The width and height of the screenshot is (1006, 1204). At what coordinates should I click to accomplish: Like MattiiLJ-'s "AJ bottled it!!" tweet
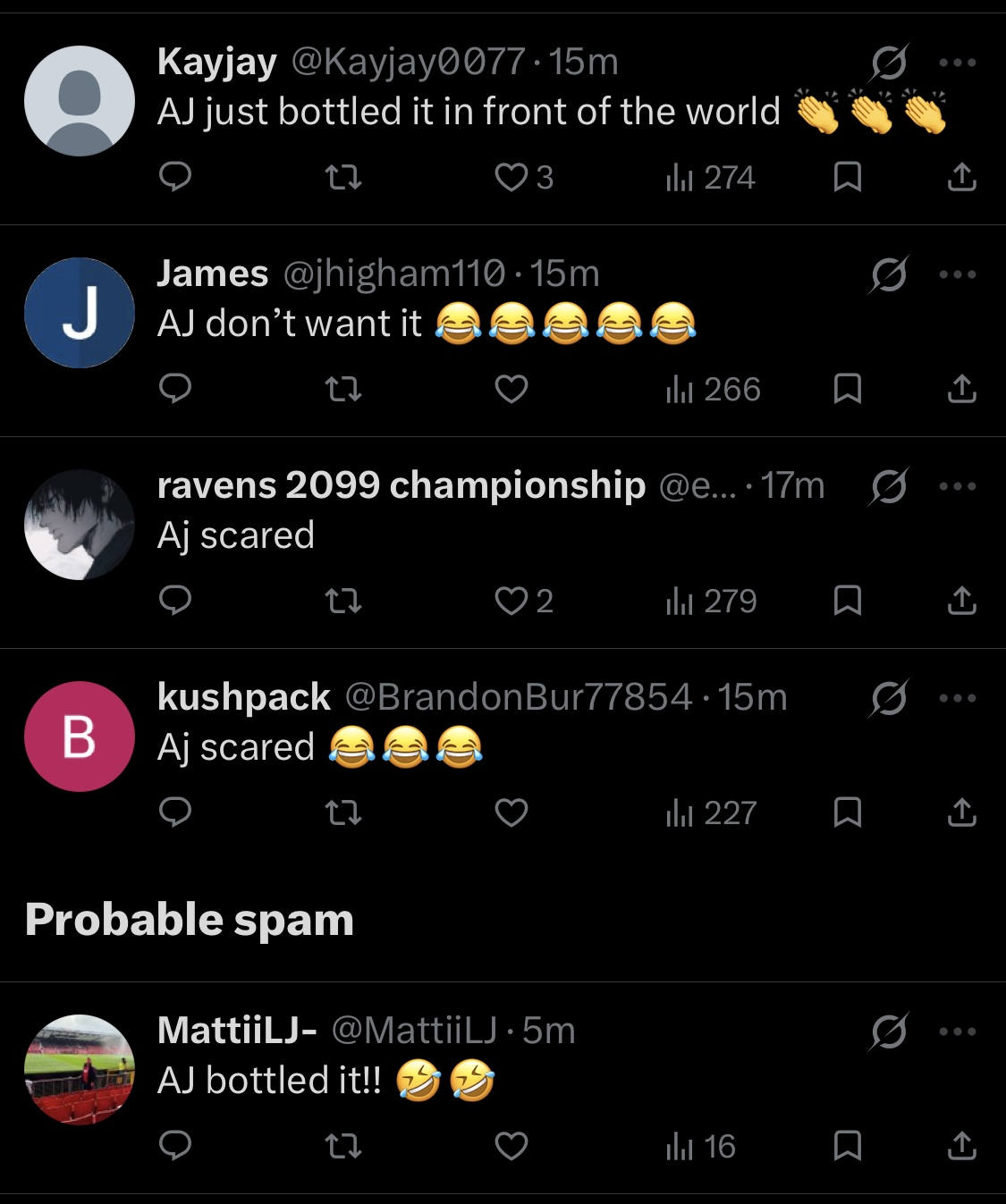coord(511,1146)
